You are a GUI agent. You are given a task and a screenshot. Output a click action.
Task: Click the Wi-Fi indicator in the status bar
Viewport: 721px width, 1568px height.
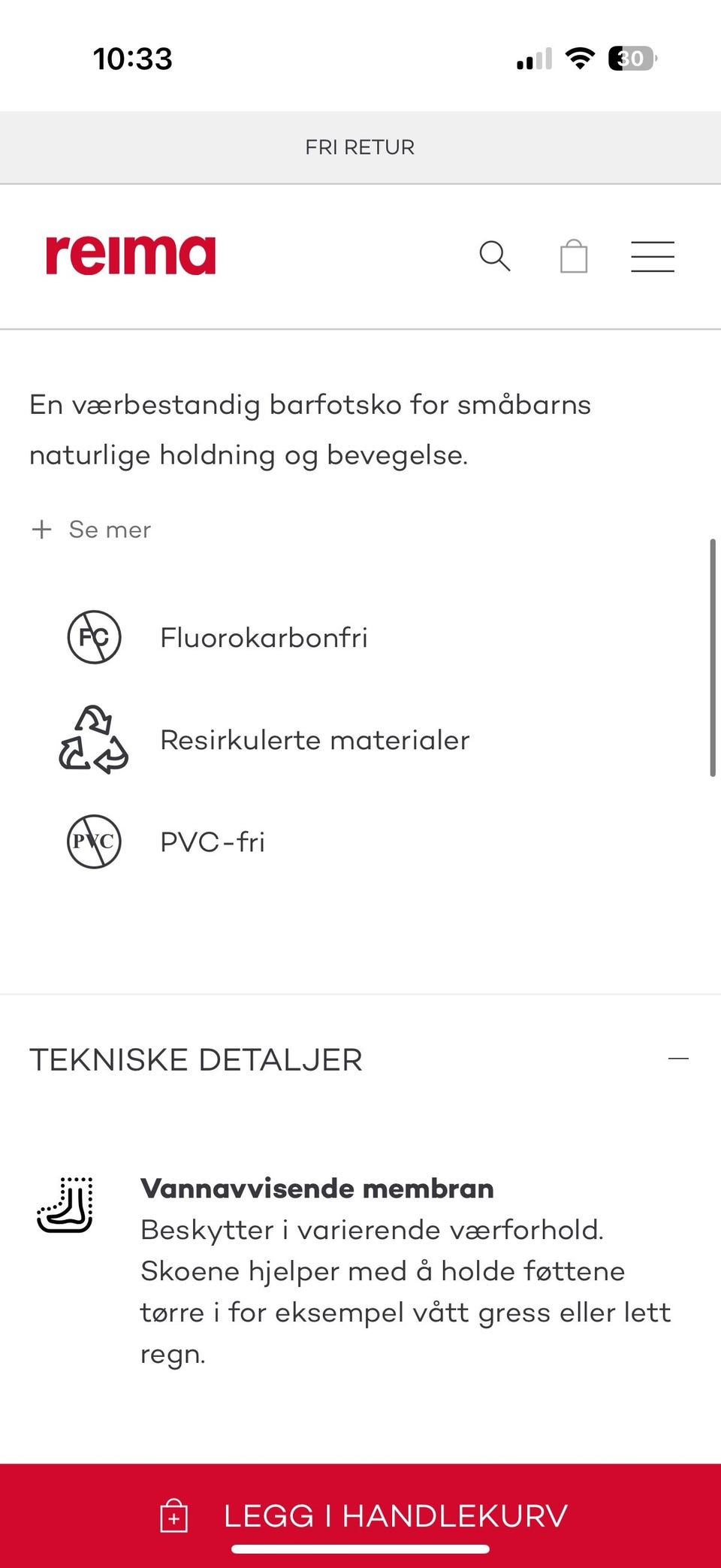(x=580, y=59)
